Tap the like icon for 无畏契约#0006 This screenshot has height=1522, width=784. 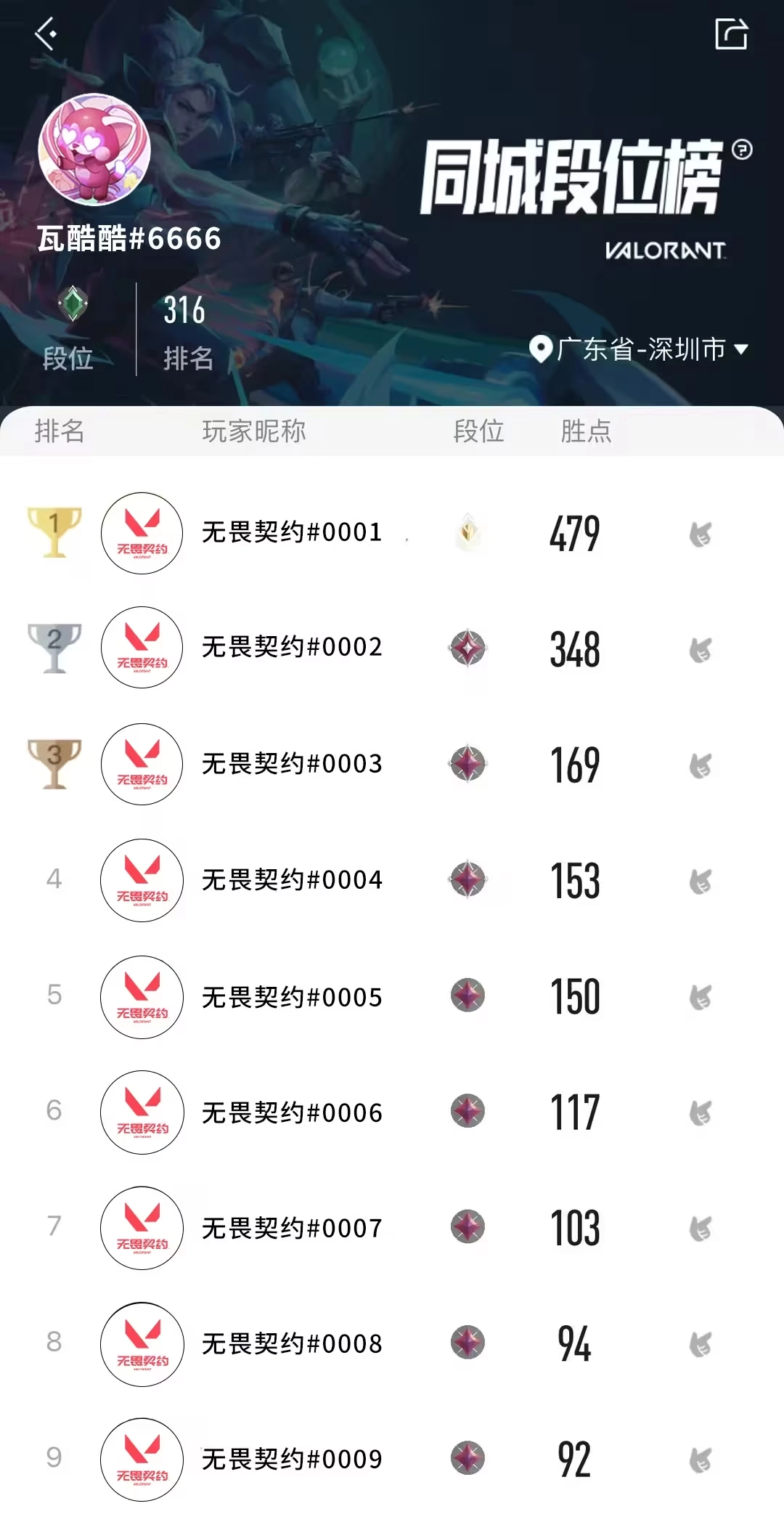(x=701, y=1112)
